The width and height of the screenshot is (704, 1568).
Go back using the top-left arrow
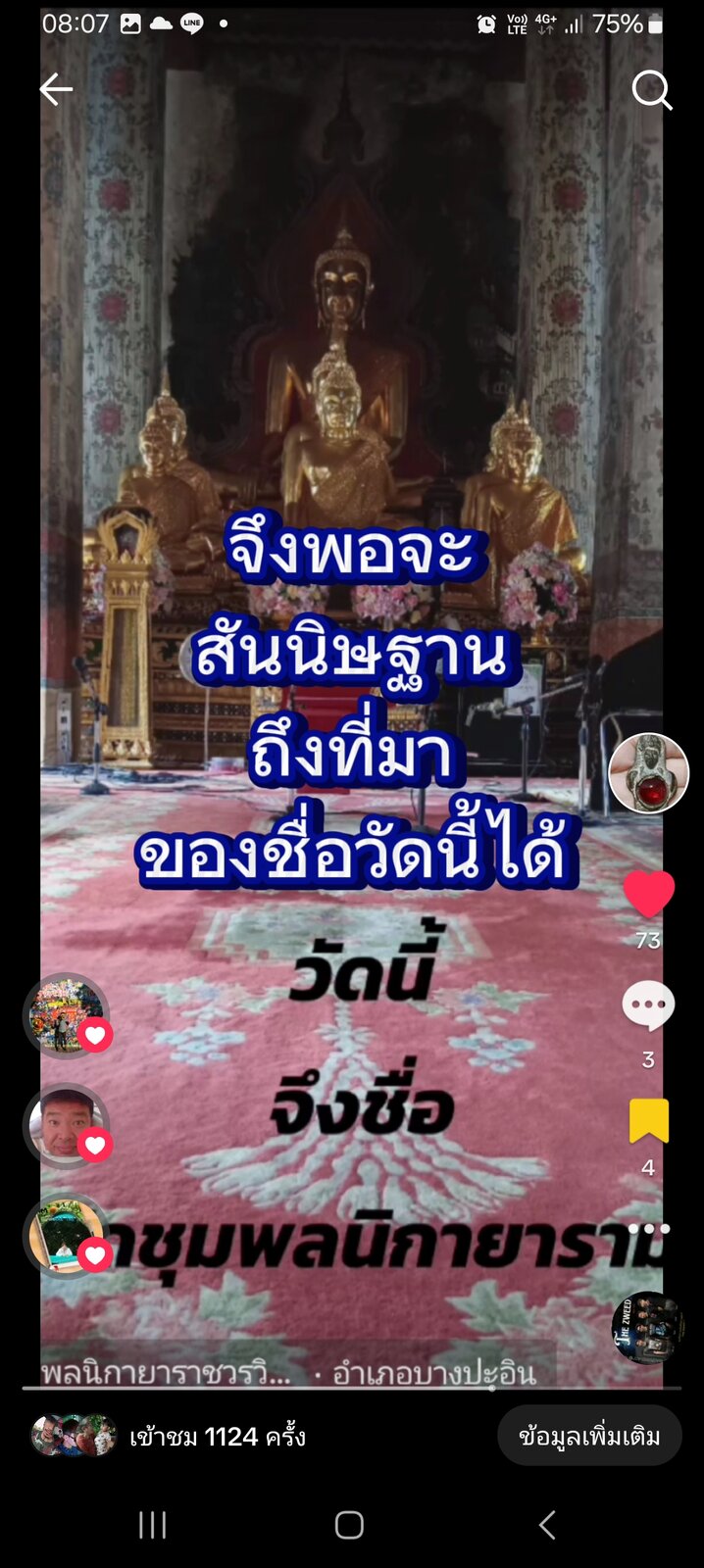[56, 89]
